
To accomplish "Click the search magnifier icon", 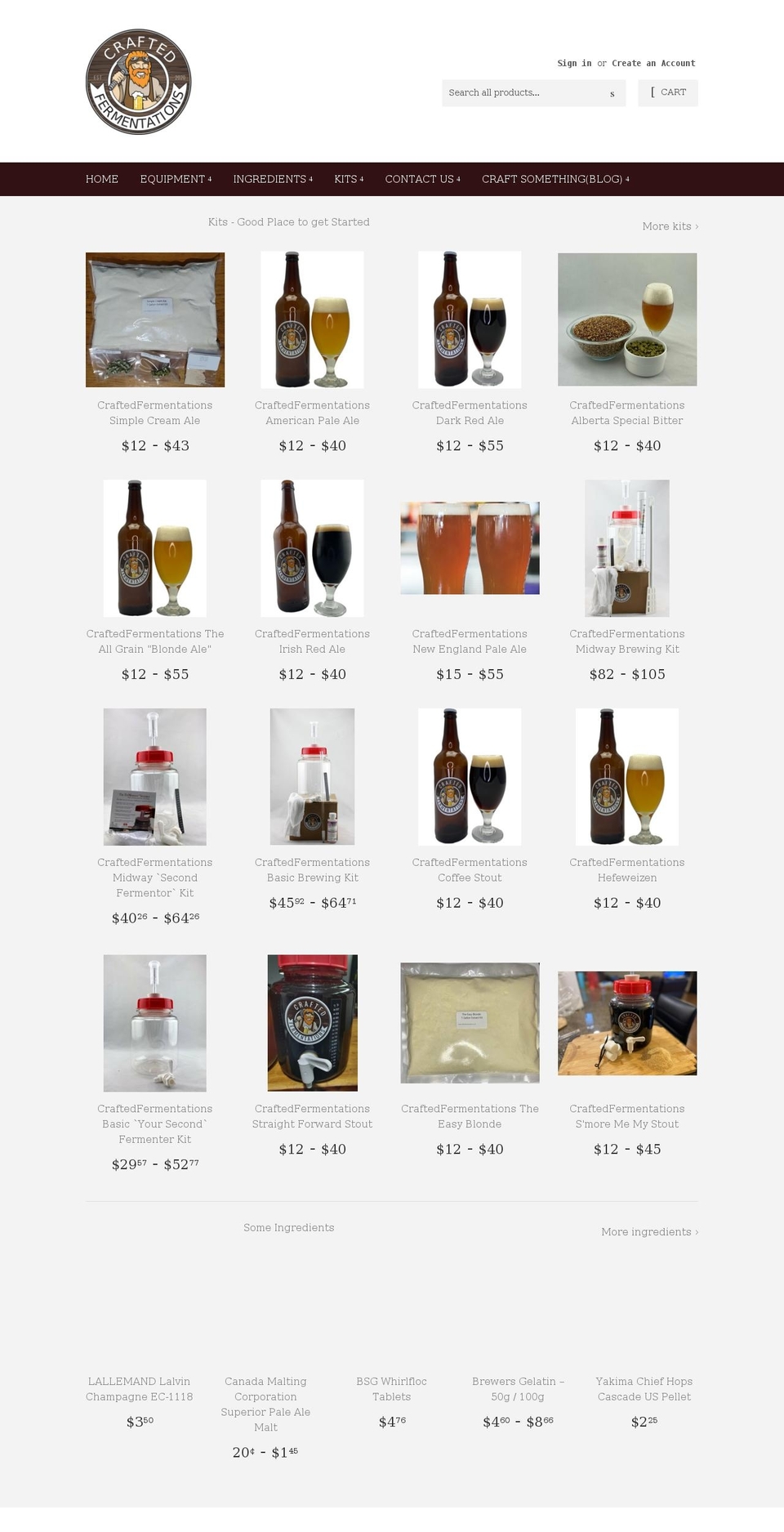I will (x=612, y=93).
